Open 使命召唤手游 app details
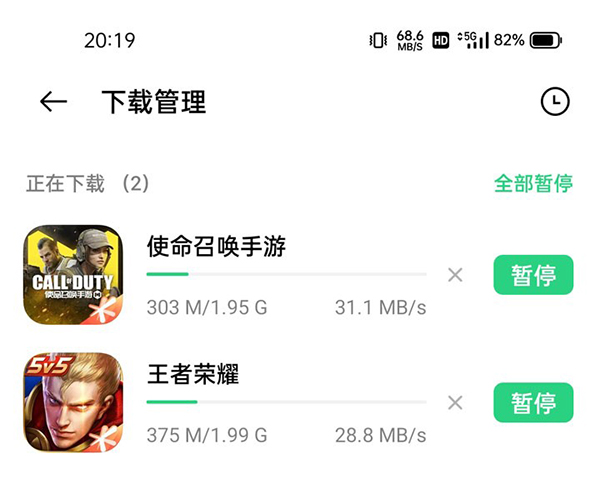 [73, 275]
